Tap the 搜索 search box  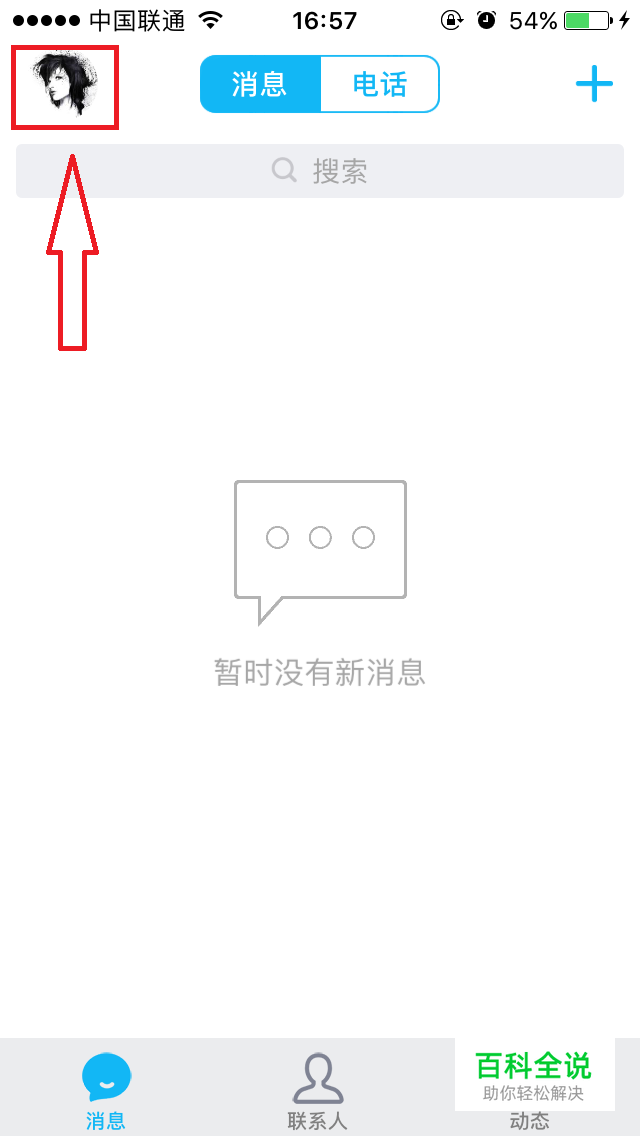coord(320,171)
